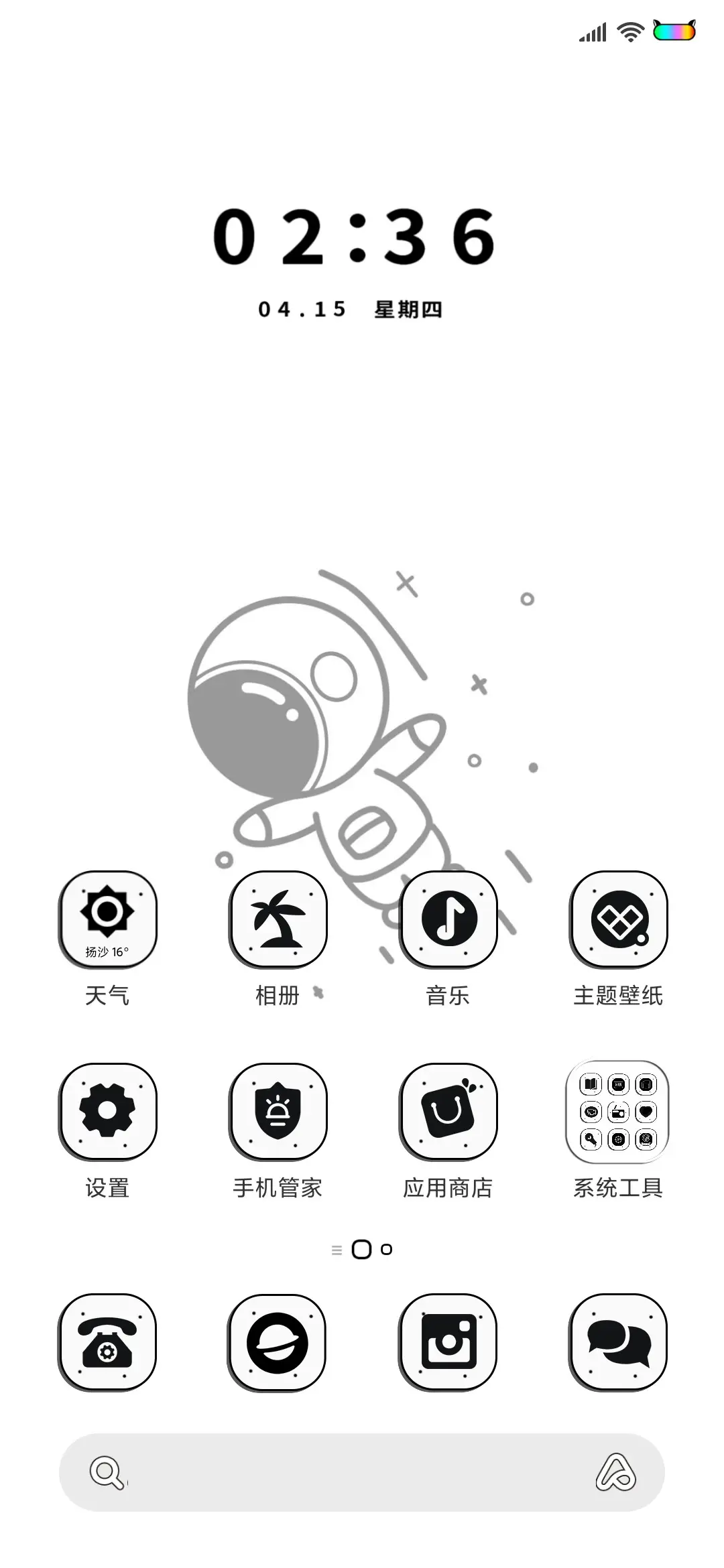Launch the browser from the dock
Viewport: 724px width, 1568px height.
(278, 1342)
